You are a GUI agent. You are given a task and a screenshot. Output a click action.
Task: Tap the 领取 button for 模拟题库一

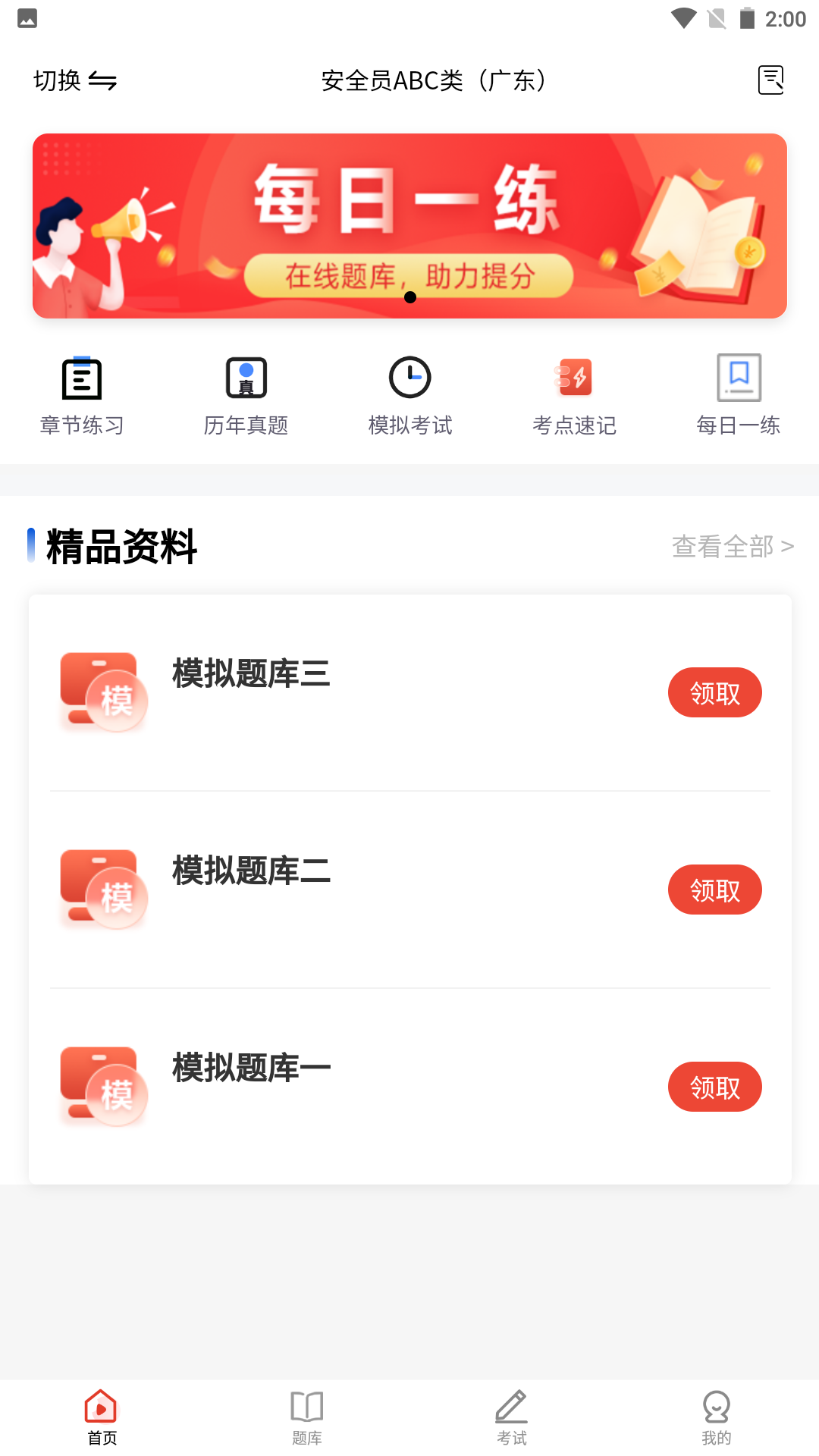tap(714, 1086)
